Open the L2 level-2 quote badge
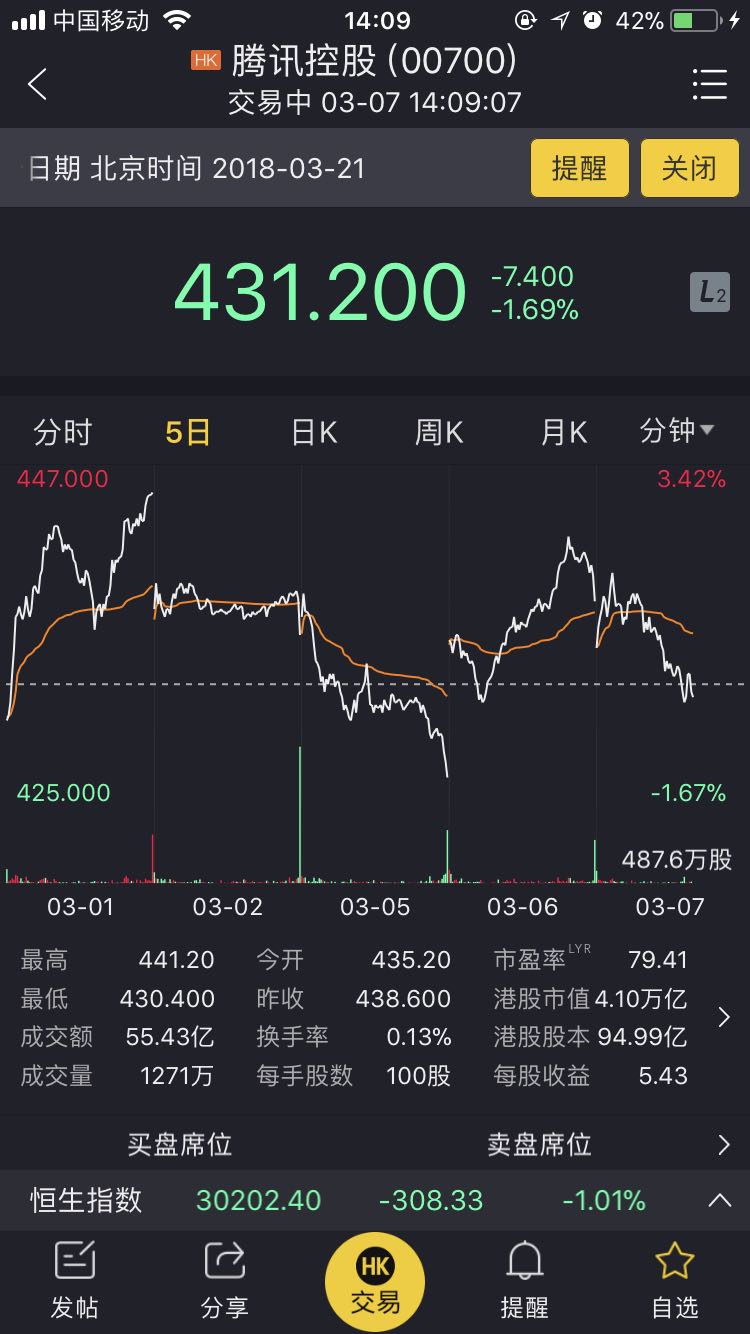 pyautogui.click(x=710, y=292)
